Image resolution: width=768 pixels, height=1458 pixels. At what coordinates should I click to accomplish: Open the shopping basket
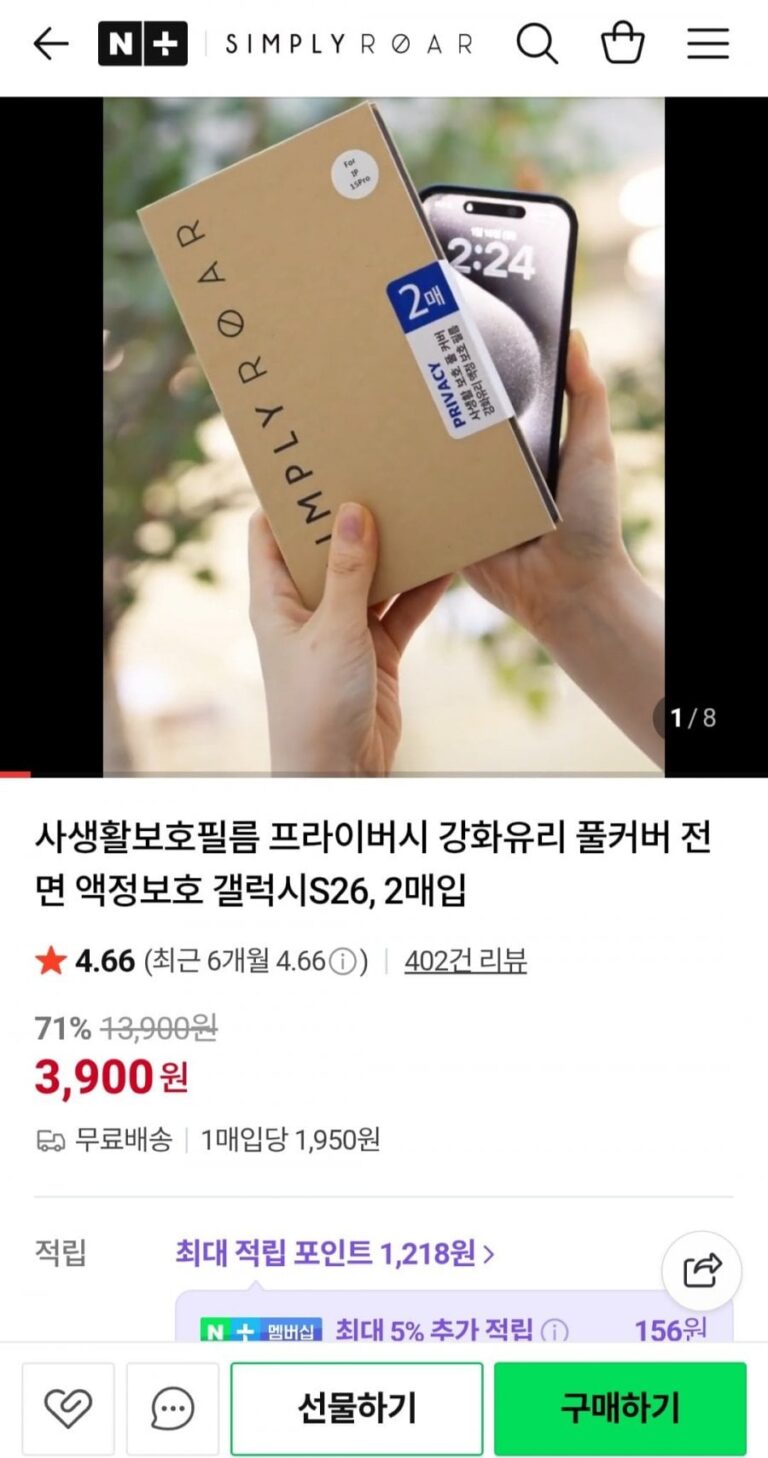point(622,44)
